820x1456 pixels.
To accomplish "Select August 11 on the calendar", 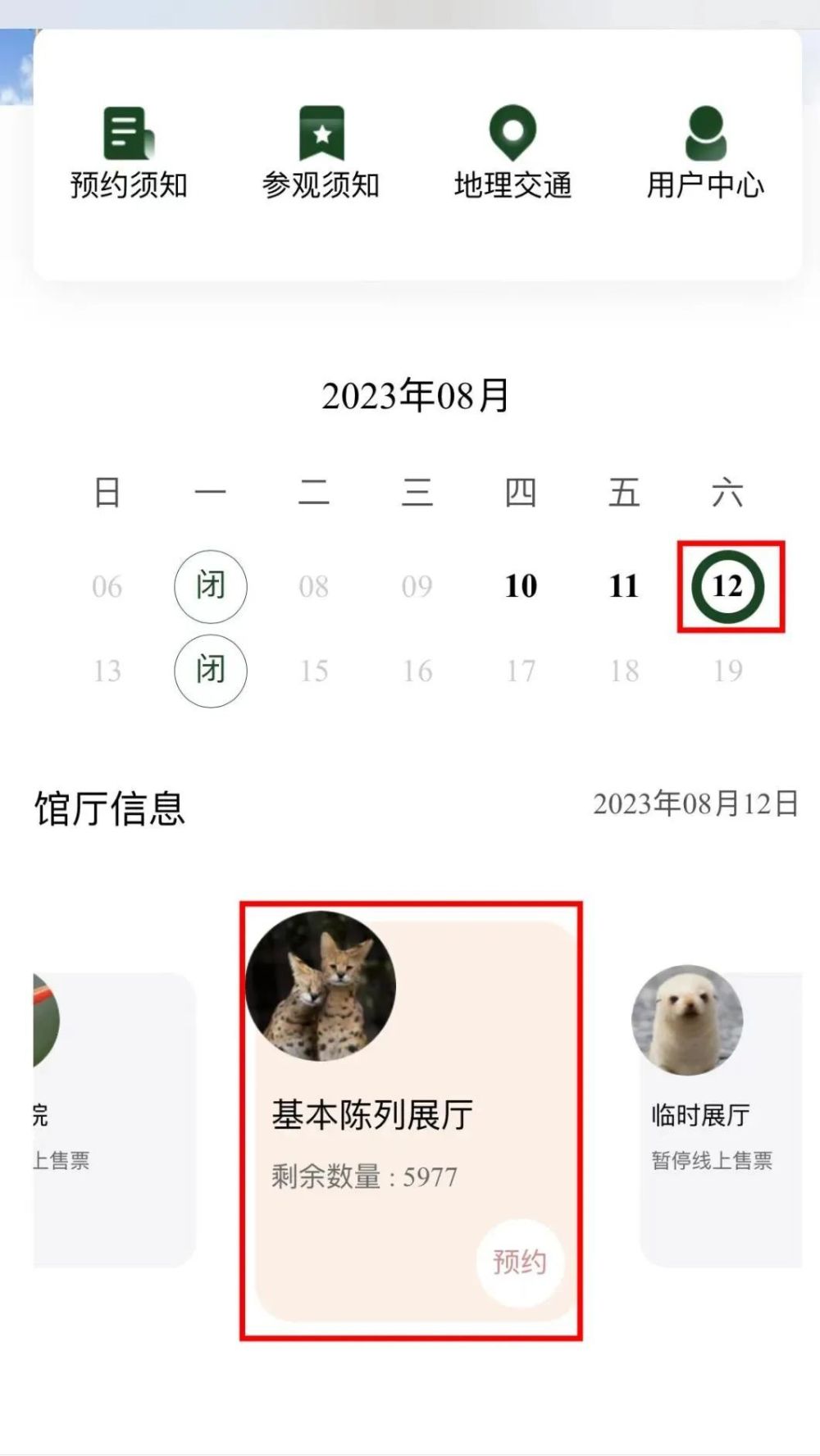I will [624, 586].
